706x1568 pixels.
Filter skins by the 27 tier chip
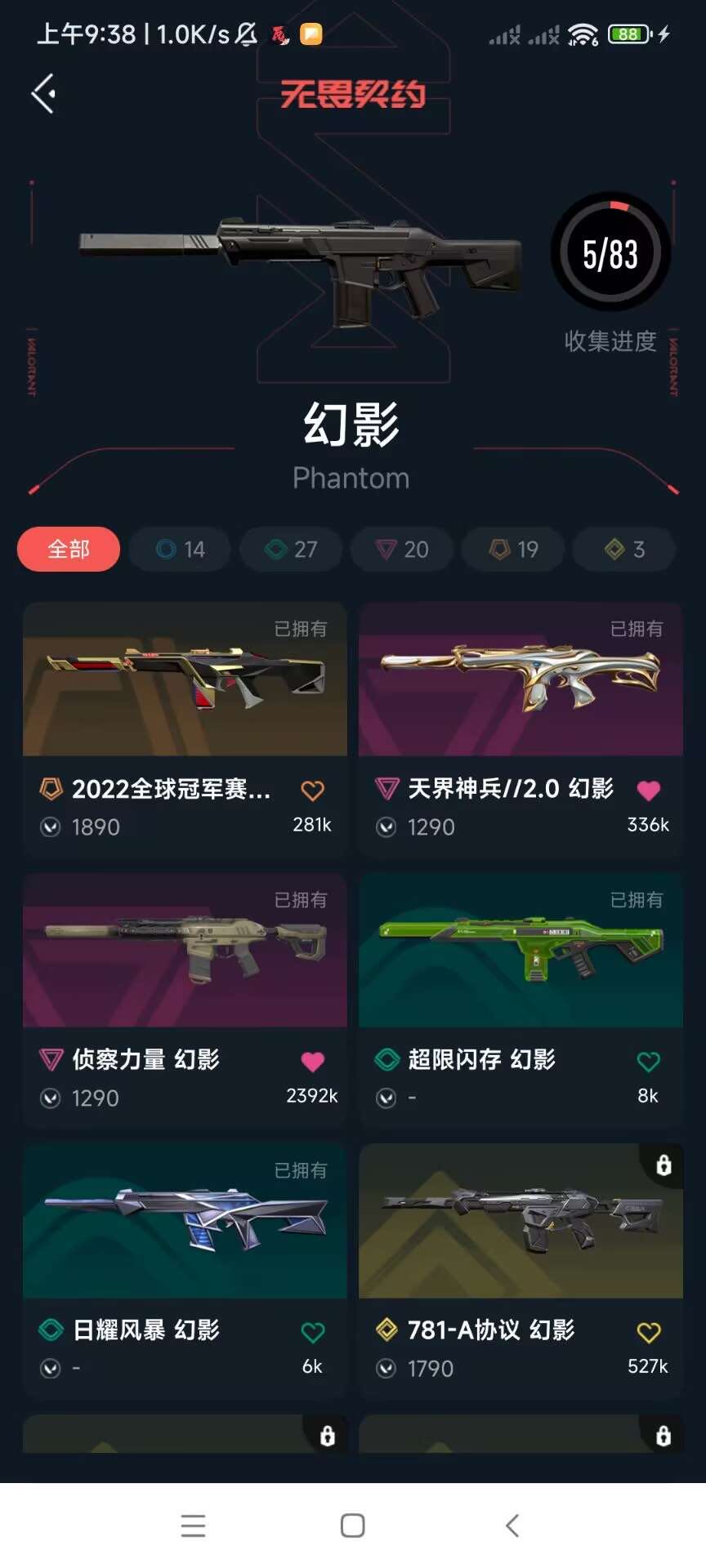(x=291, y=549)
